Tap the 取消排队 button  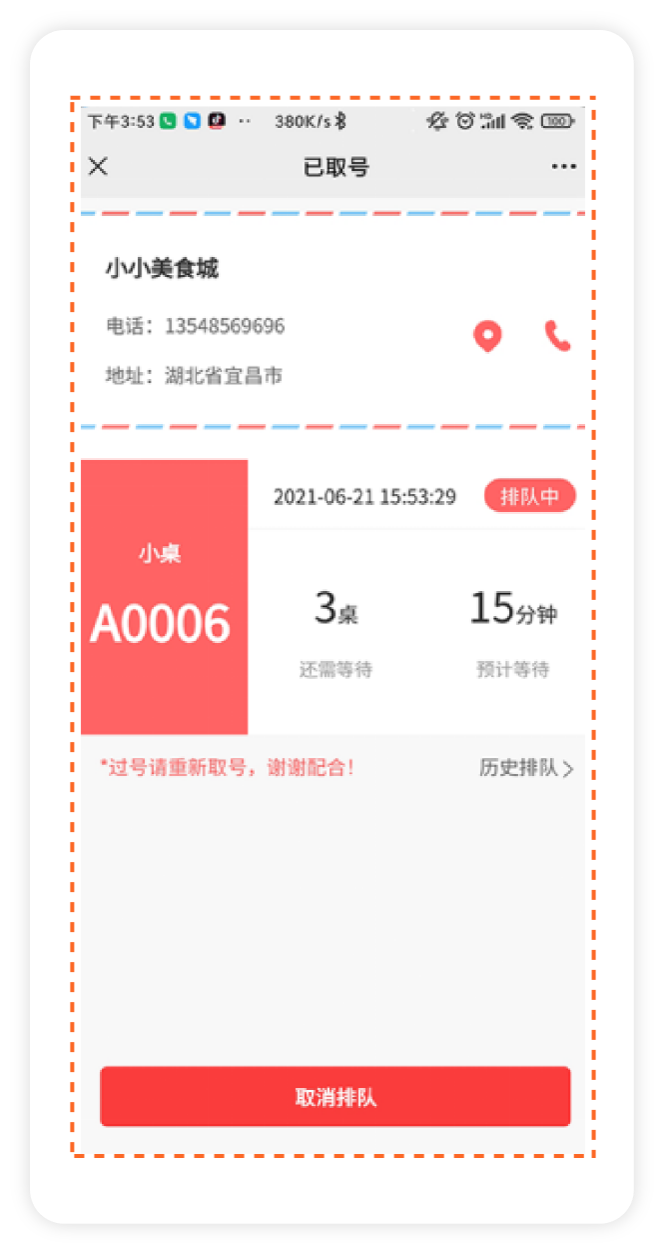(335, 1097)
